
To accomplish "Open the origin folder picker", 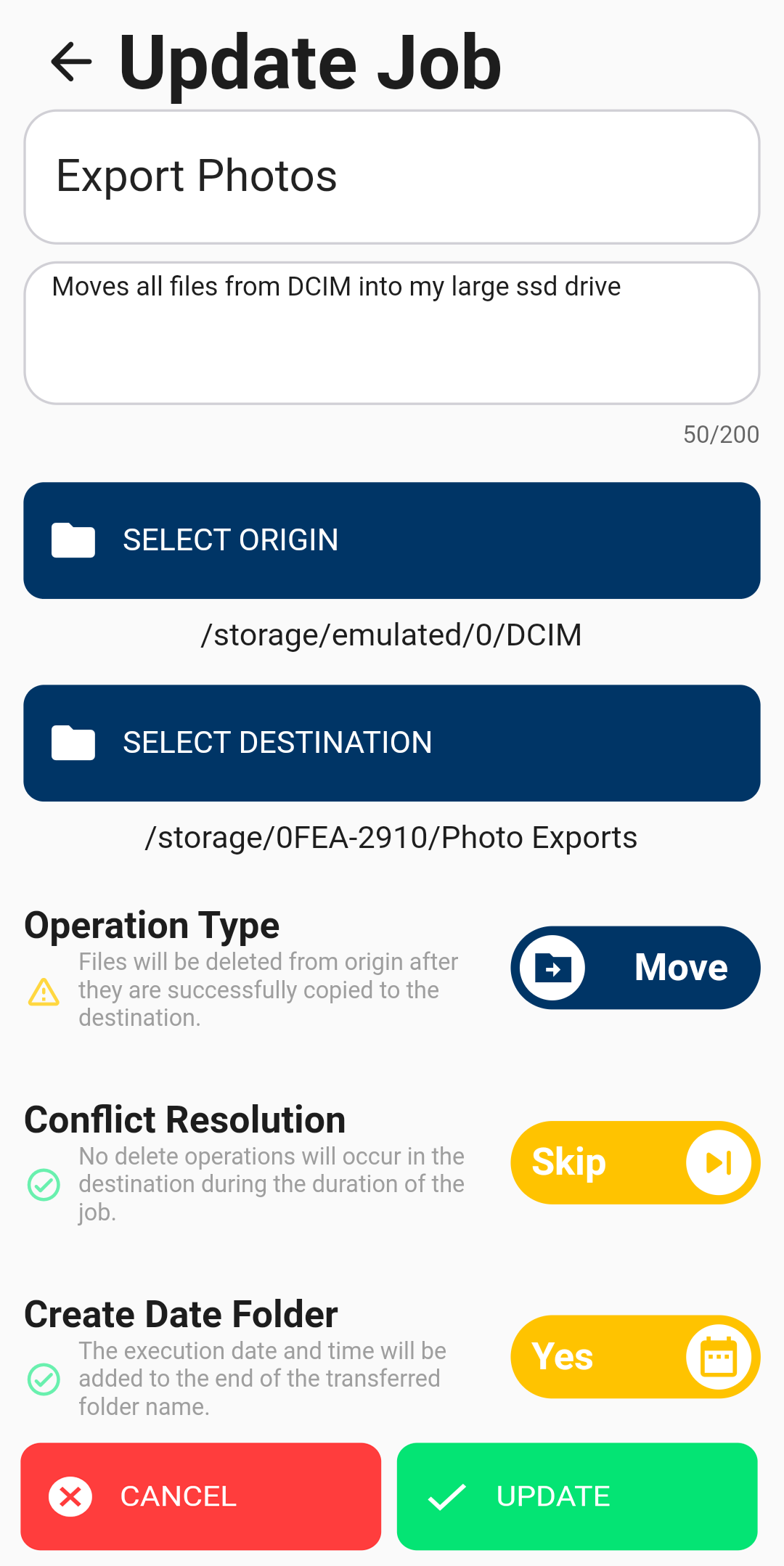I will click(x=392, y=539).
